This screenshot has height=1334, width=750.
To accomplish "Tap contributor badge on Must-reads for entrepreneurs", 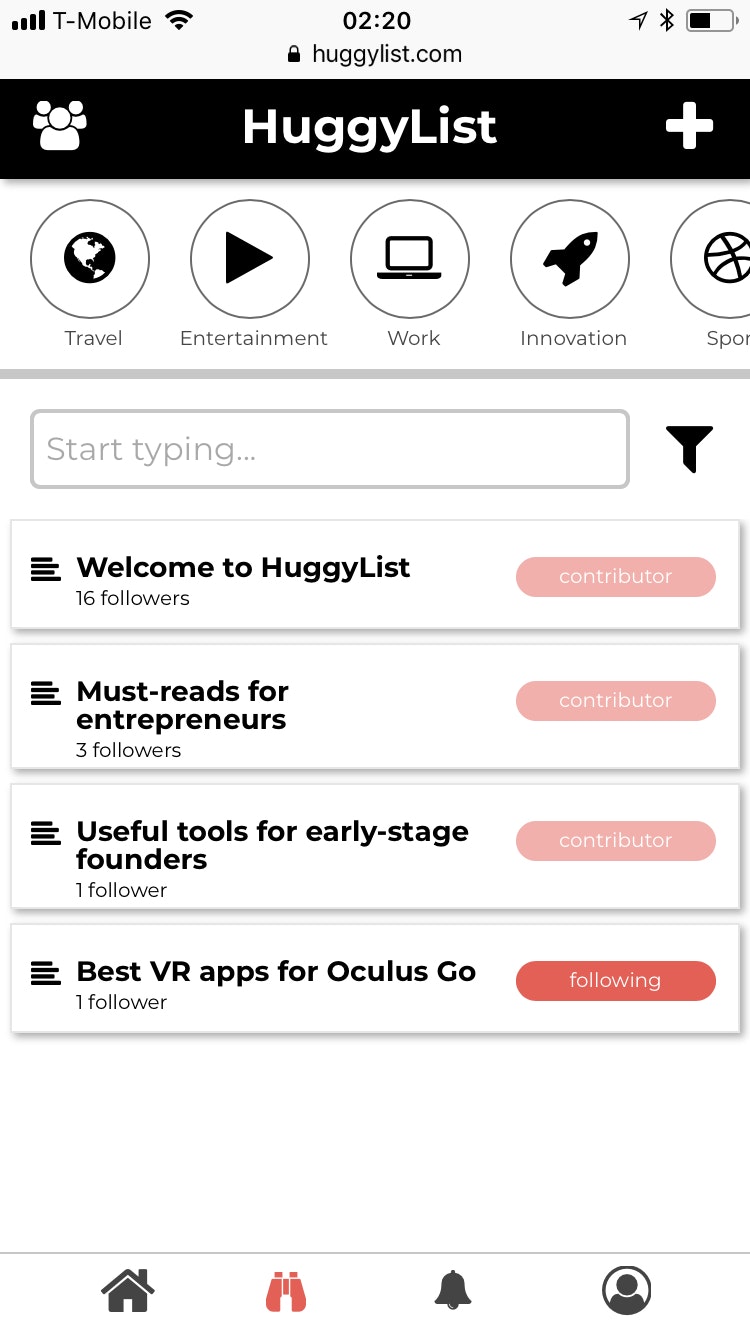I will tap(615, 700).
